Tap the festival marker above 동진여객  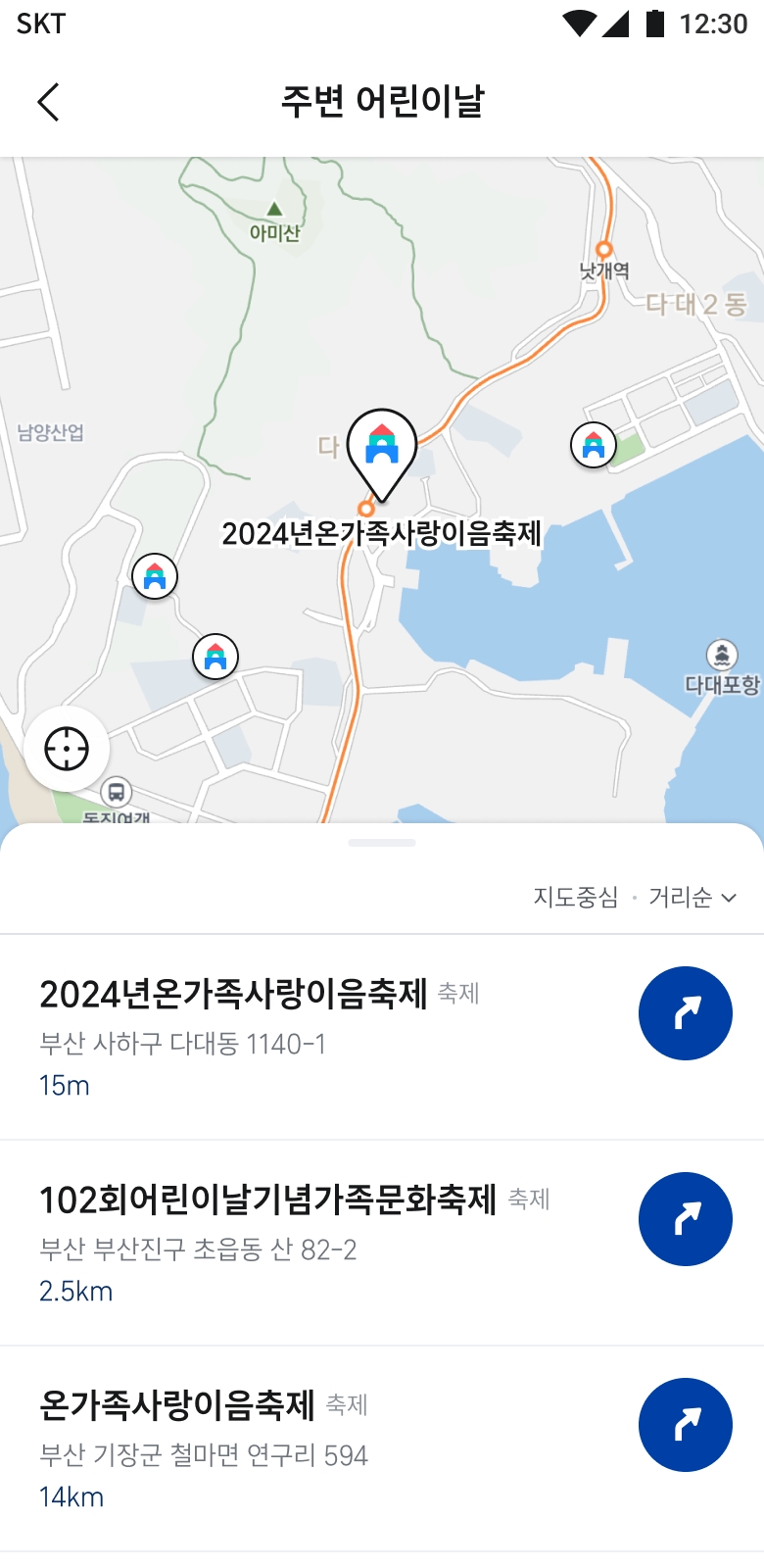(x=216, y=657)
